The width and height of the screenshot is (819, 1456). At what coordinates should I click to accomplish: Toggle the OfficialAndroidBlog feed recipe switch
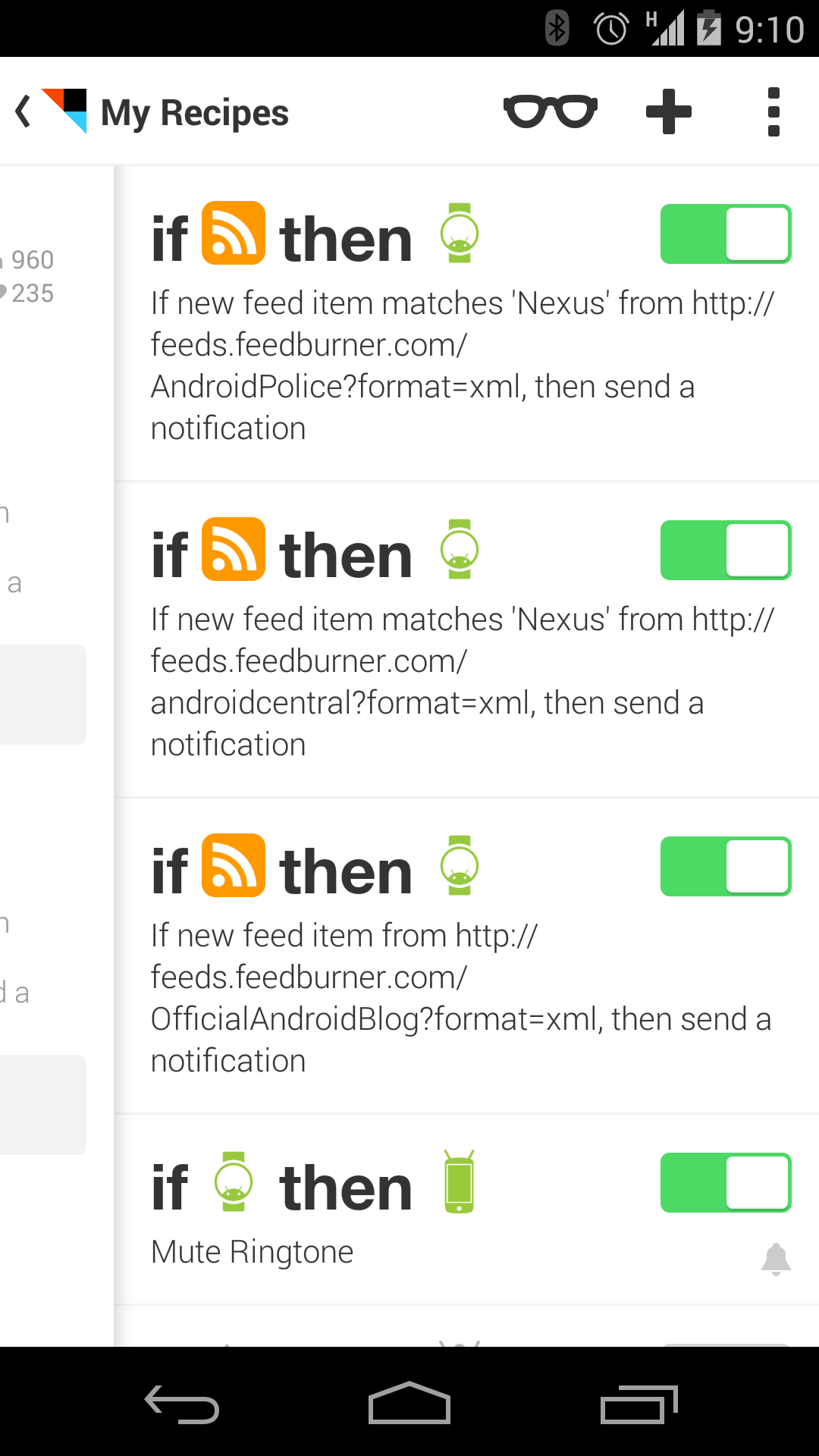pyautogui.click(x=725, y=867)
